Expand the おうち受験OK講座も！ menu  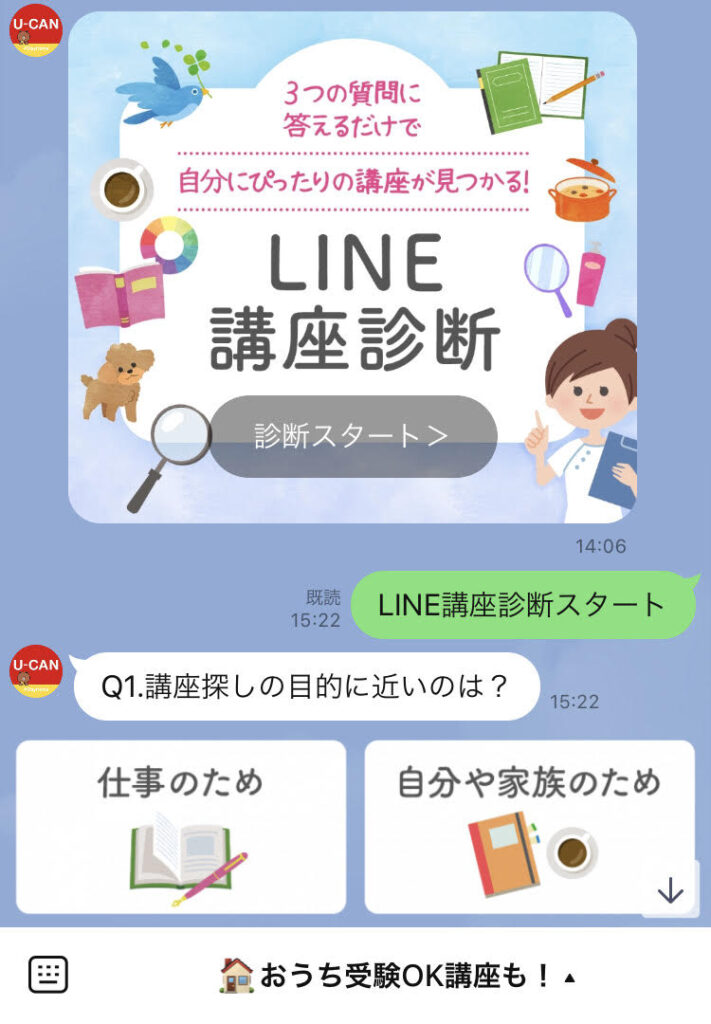click(396, 976)
